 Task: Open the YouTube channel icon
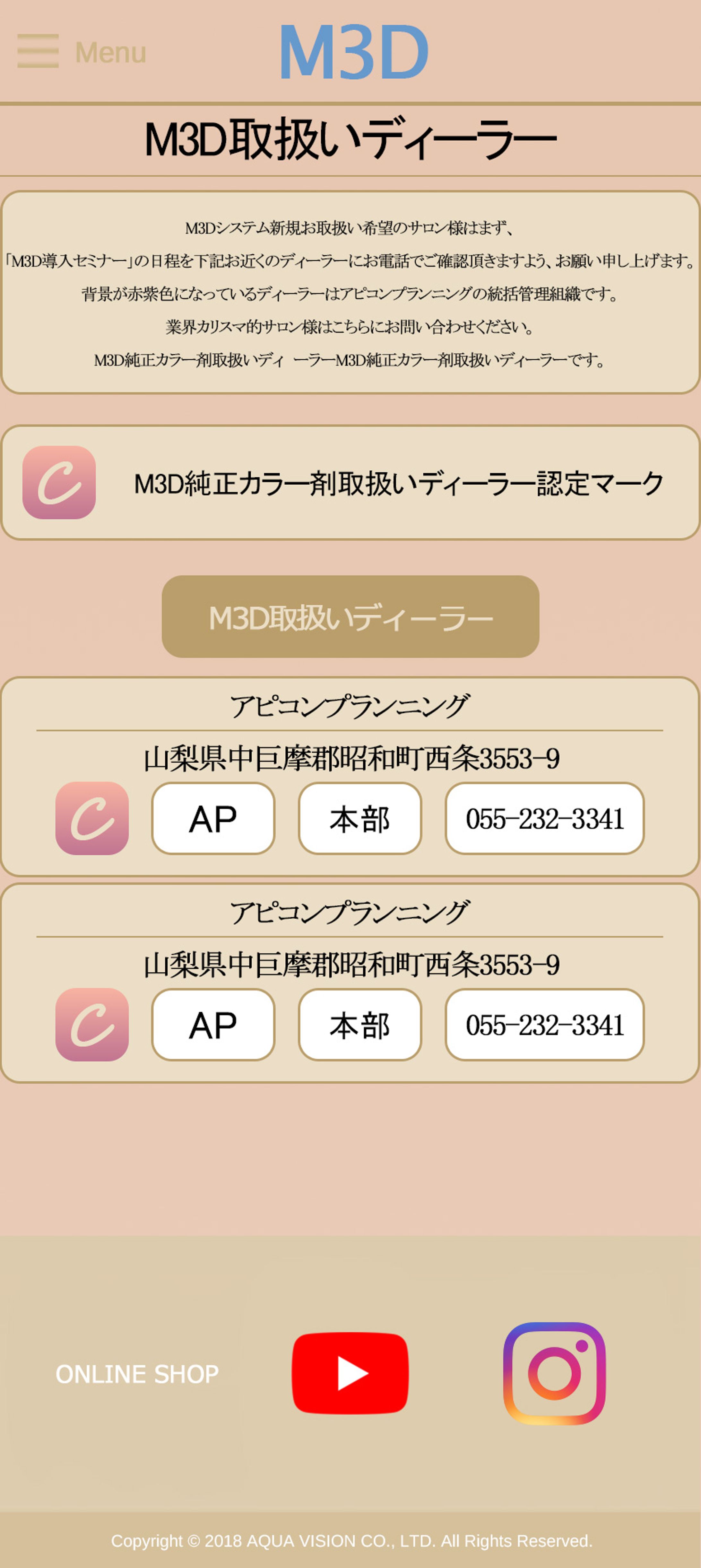point(350,1373)
